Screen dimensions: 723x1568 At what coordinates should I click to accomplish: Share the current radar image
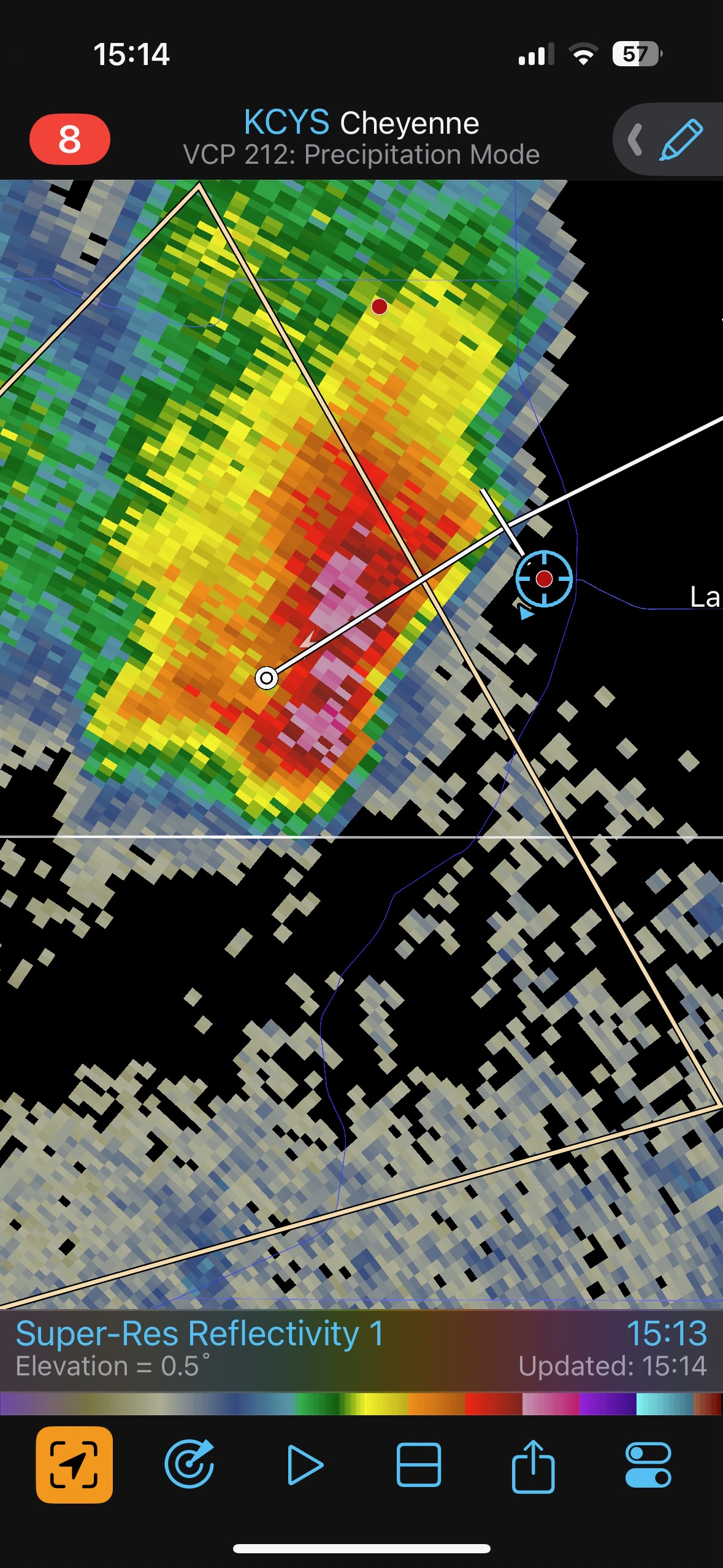click(x=533, y=1464)
